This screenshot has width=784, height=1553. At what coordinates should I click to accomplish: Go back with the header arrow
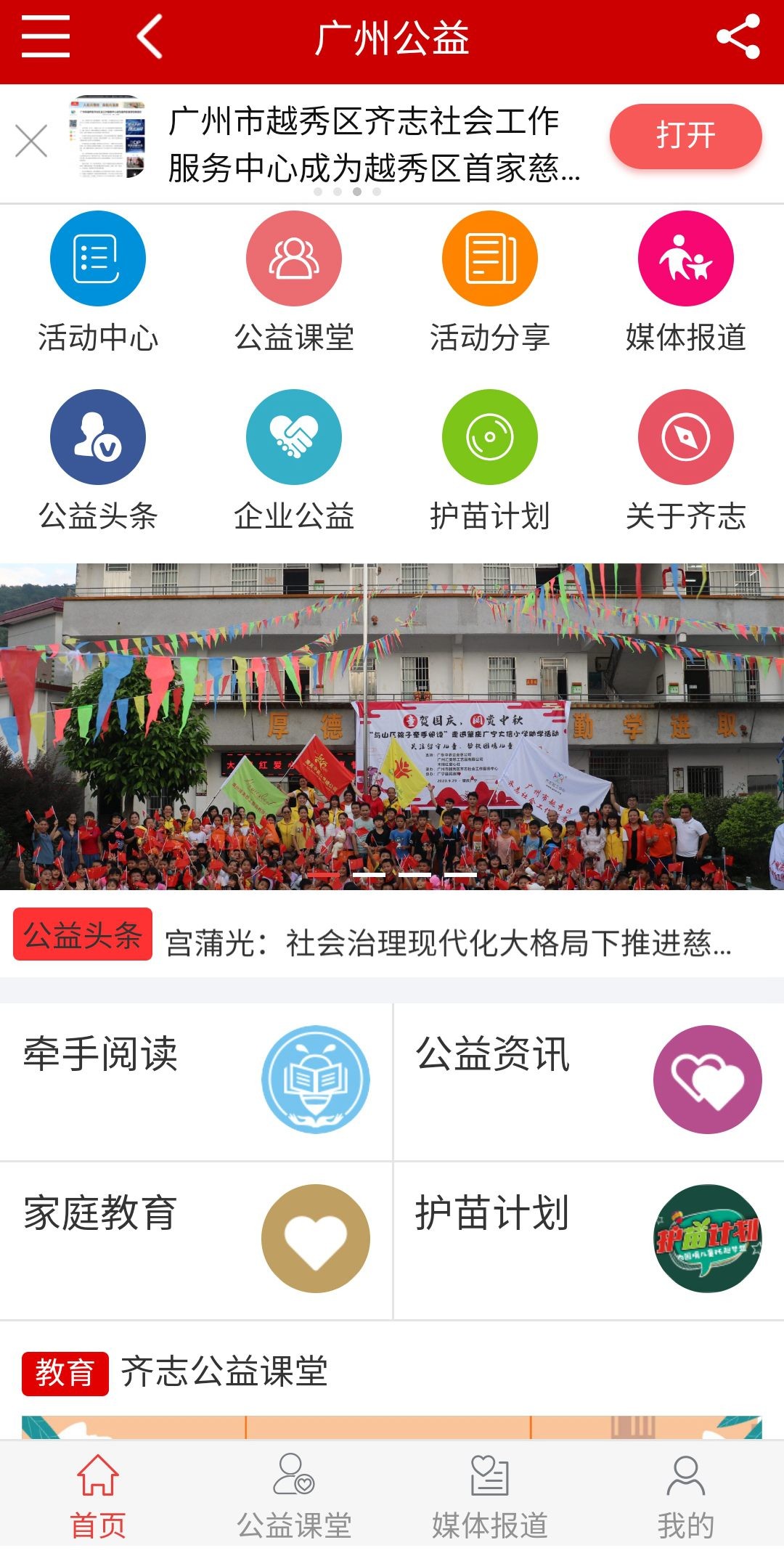150,37
